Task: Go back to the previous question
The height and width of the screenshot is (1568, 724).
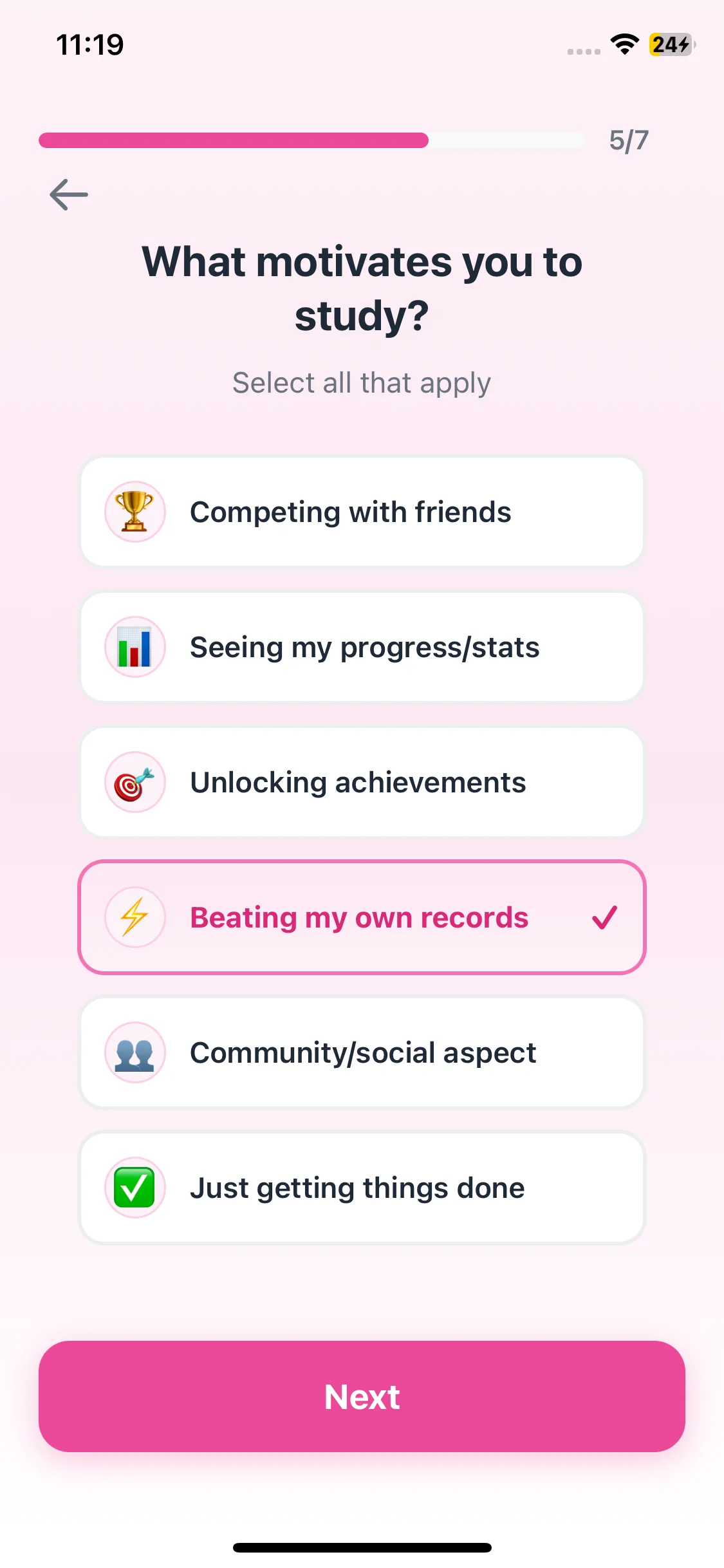Action: coord(69,194)
